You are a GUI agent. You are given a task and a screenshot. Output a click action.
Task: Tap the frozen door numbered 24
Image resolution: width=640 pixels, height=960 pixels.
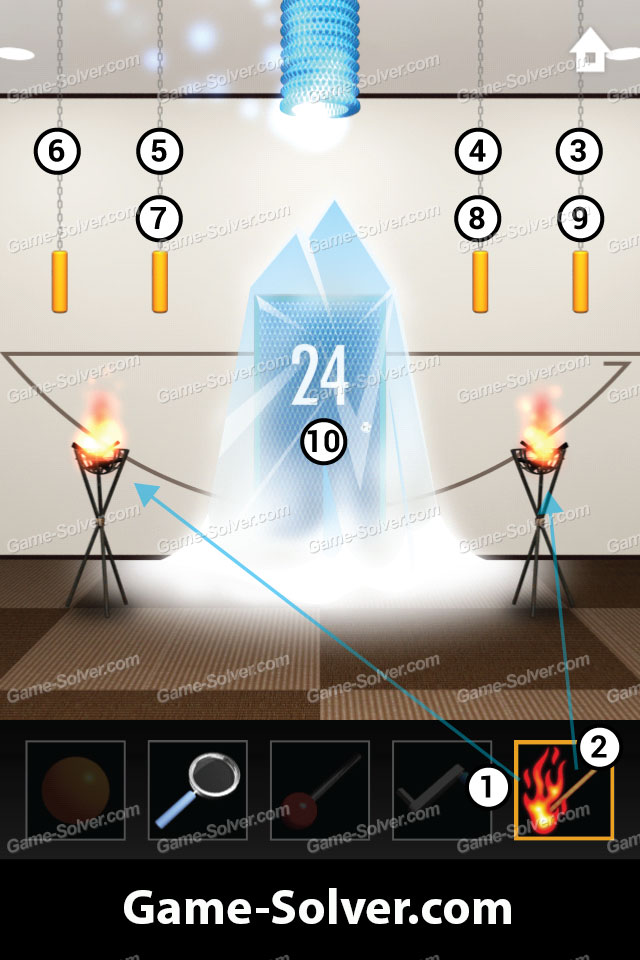(320, 380)
